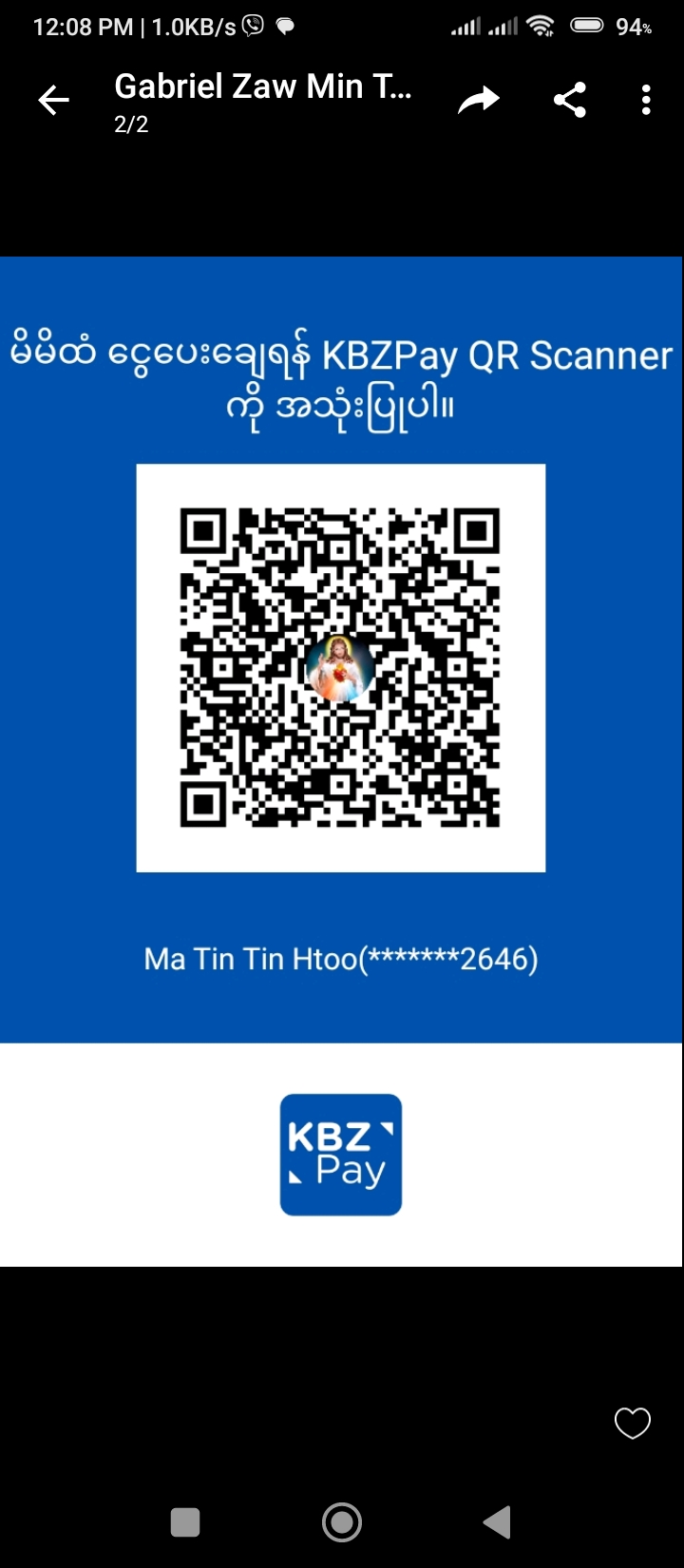Share the image via share icon
This screenshot has width=684, height=1568.
569,100
